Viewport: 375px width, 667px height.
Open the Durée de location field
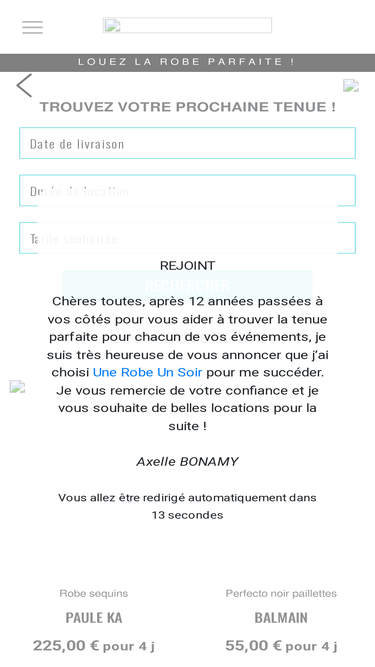187,191
